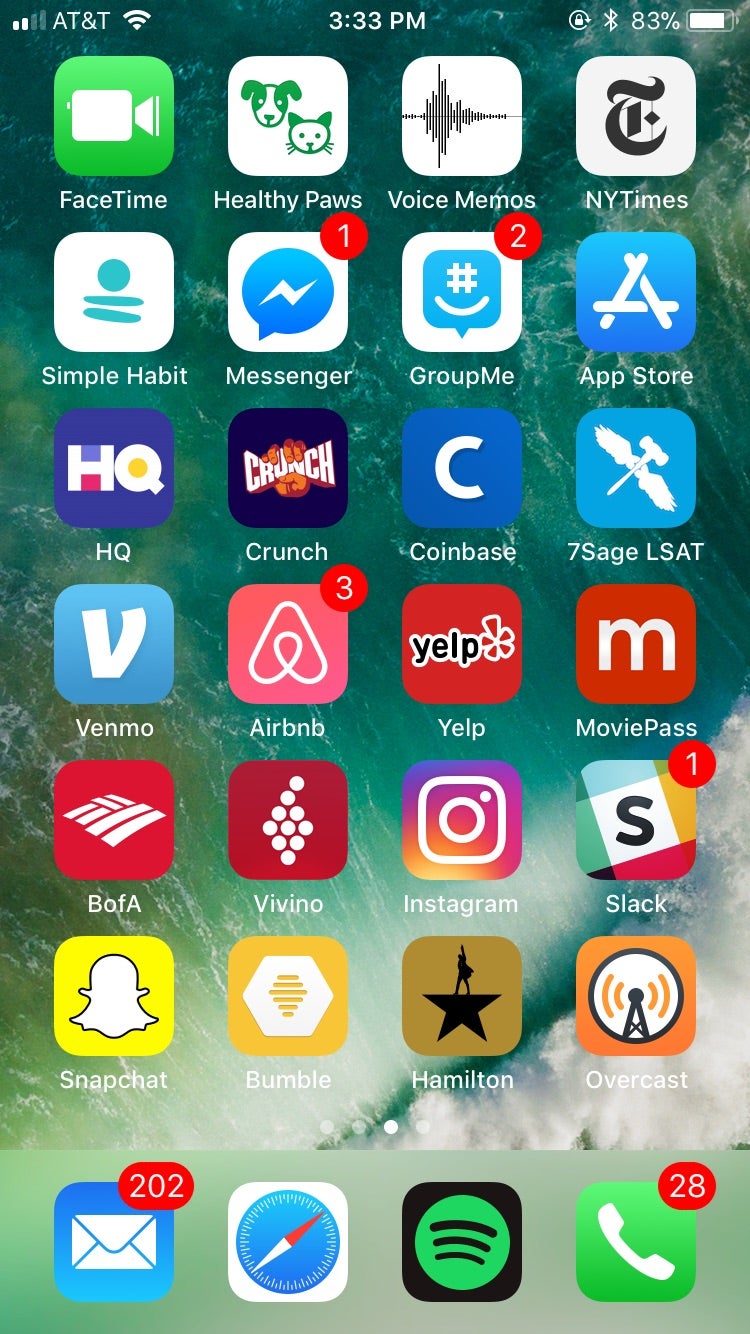Open the NYTimes app

(x=636, y=116)
